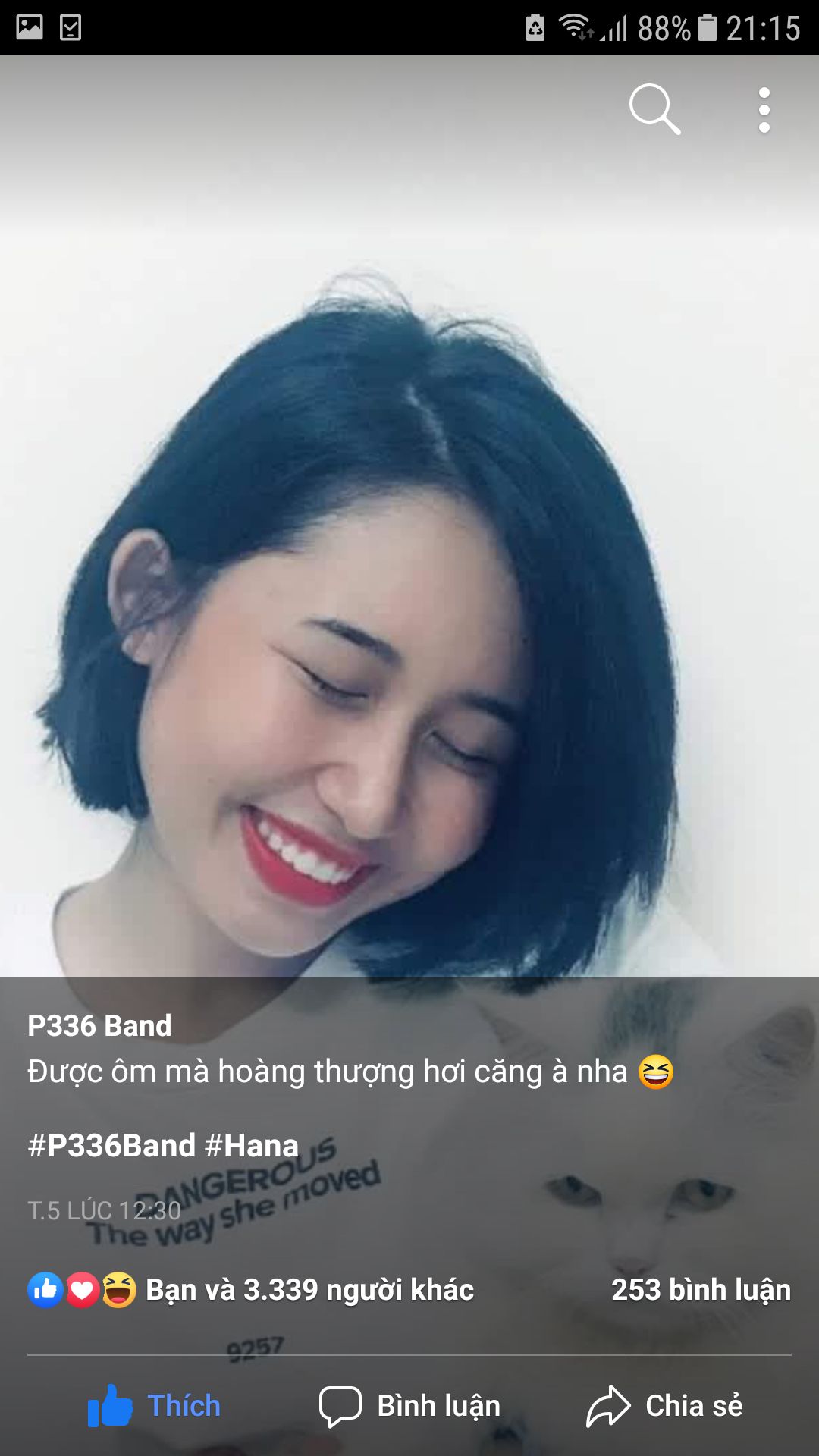The width and height of the screenshot is (819, 1456).
Task: Tap the Thích like button
Action: [x=155, y=1405]
